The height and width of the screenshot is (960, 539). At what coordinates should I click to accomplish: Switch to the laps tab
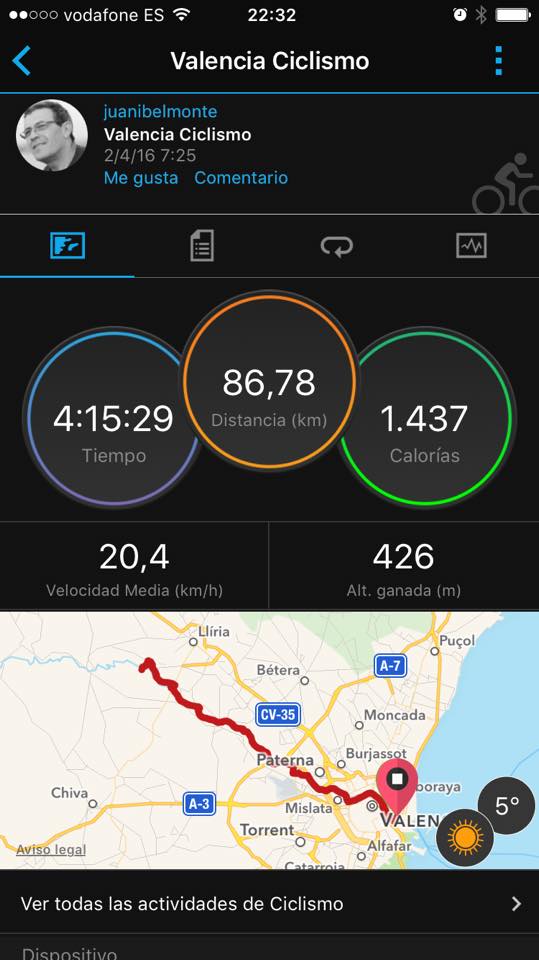(337, 246)
